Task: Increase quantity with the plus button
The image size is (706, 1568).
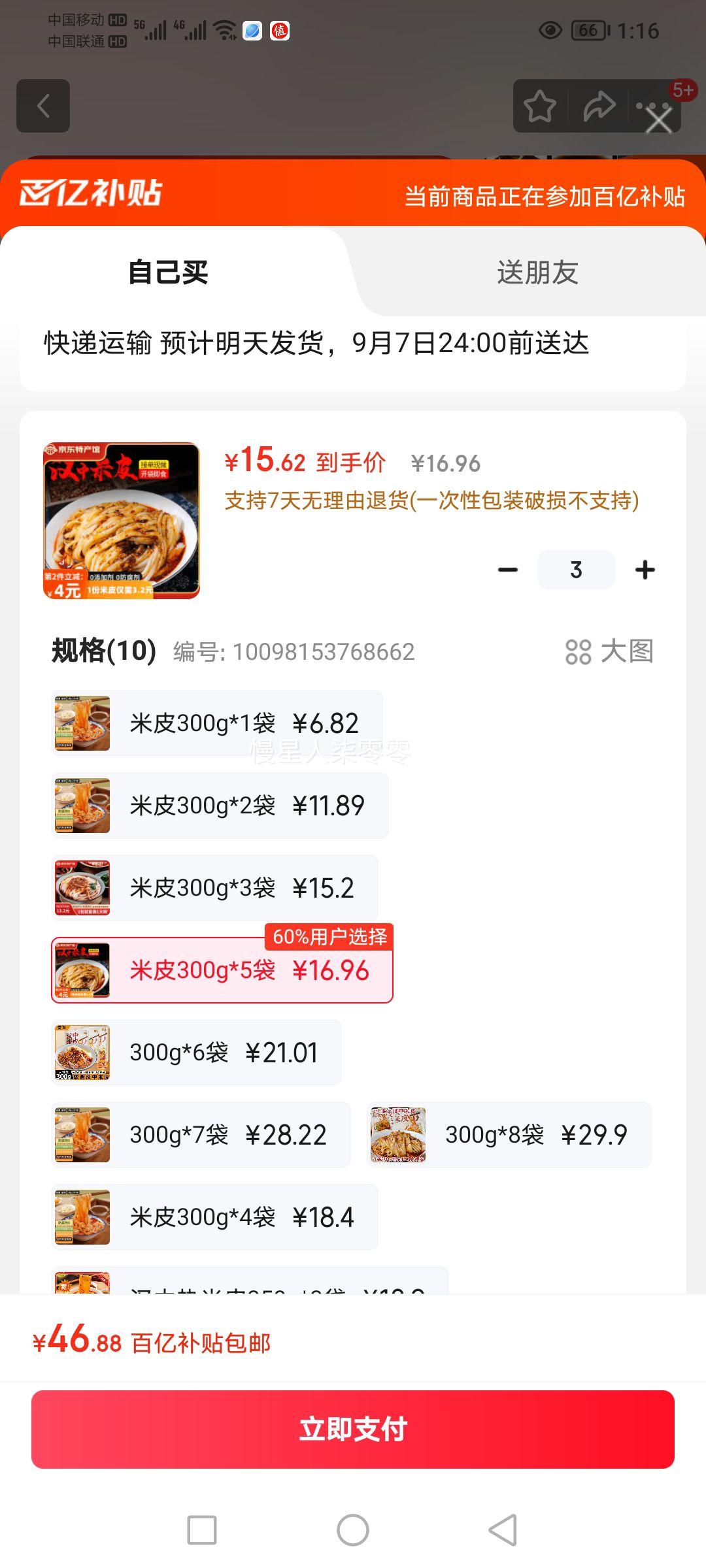Action: [x=645, y=570]
